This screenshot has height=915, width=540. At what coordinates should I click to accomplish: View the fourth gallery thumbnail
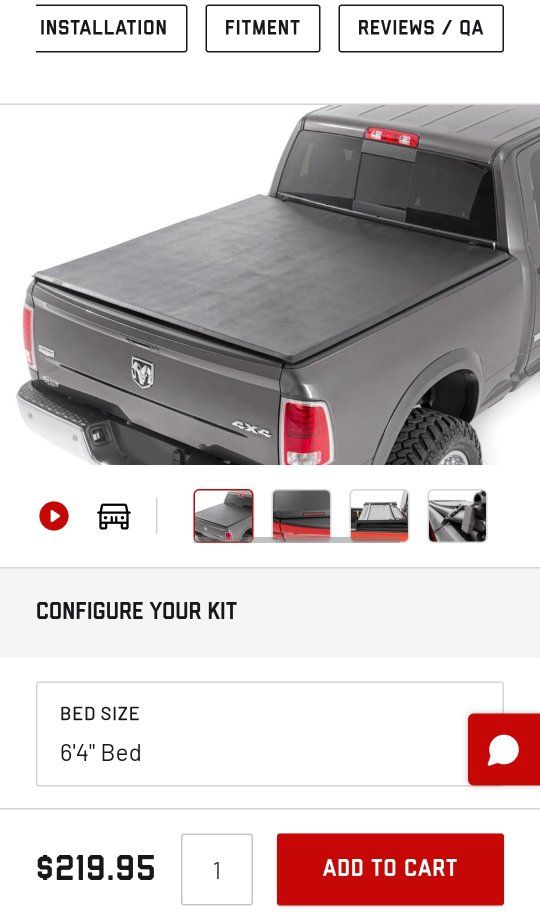(x=457, y=516)
